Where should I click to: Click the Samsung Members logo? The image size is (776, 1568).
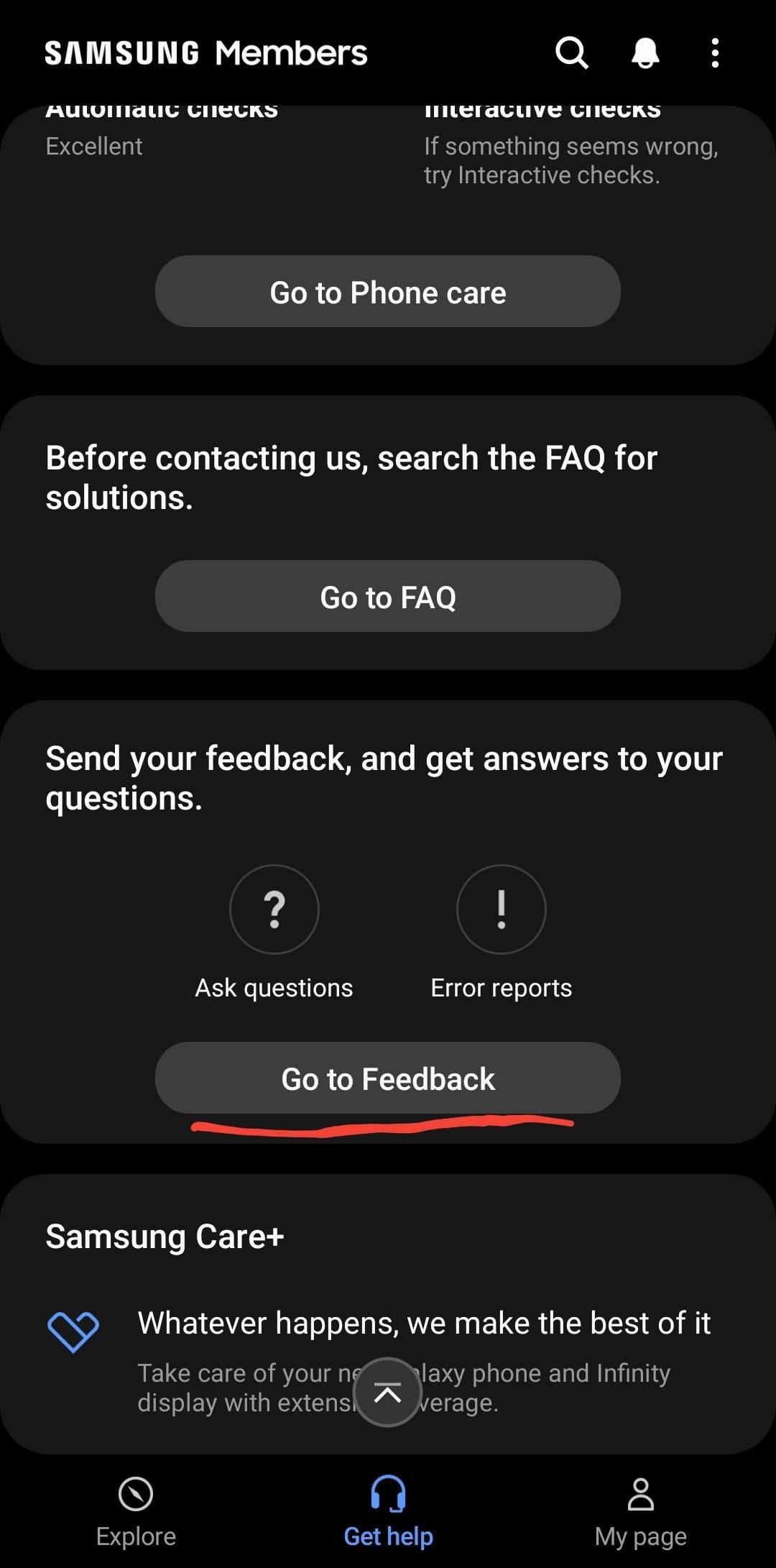(205, 52)
